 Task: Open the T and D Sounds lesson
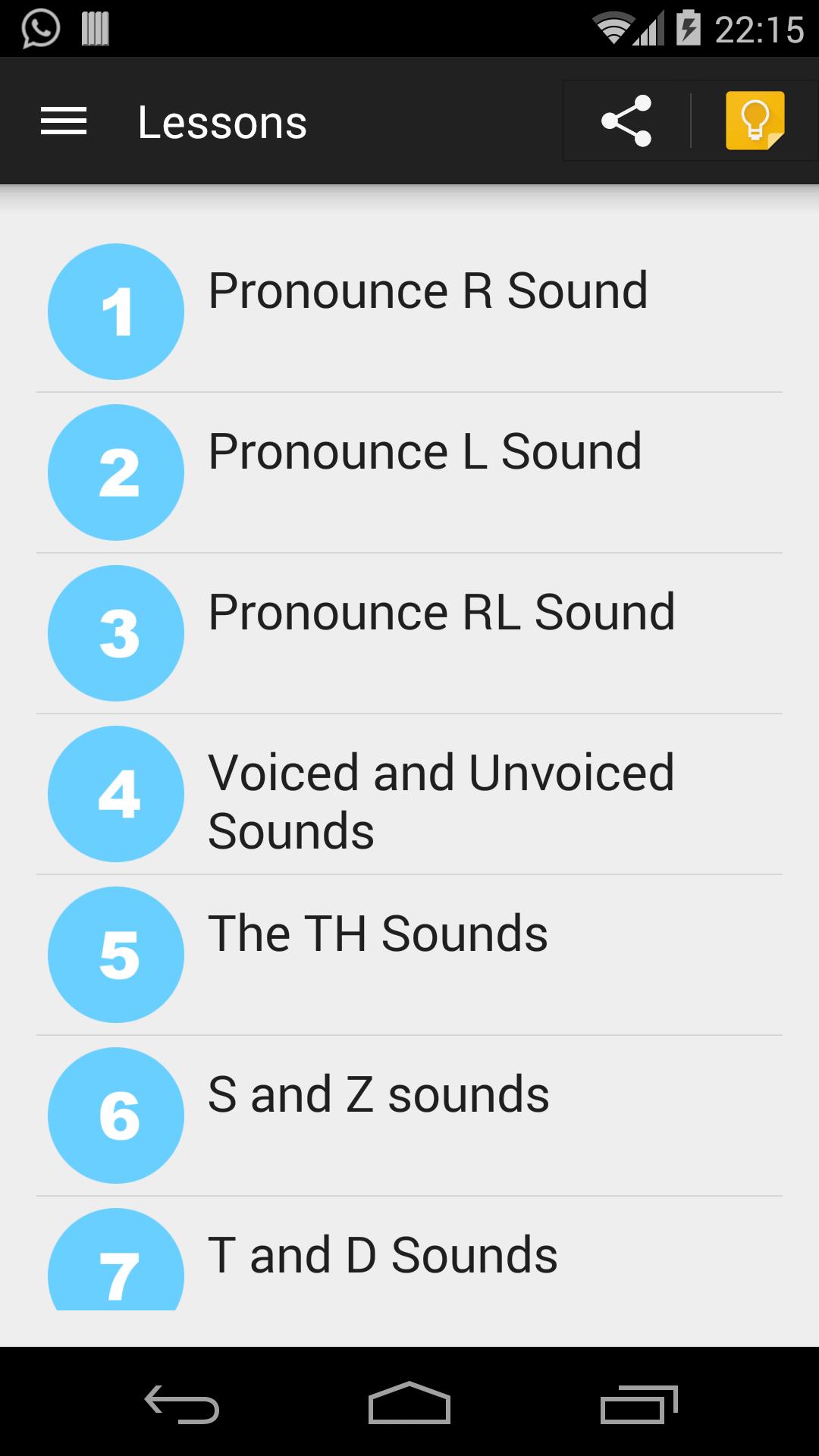click(x=381, y=1255)
